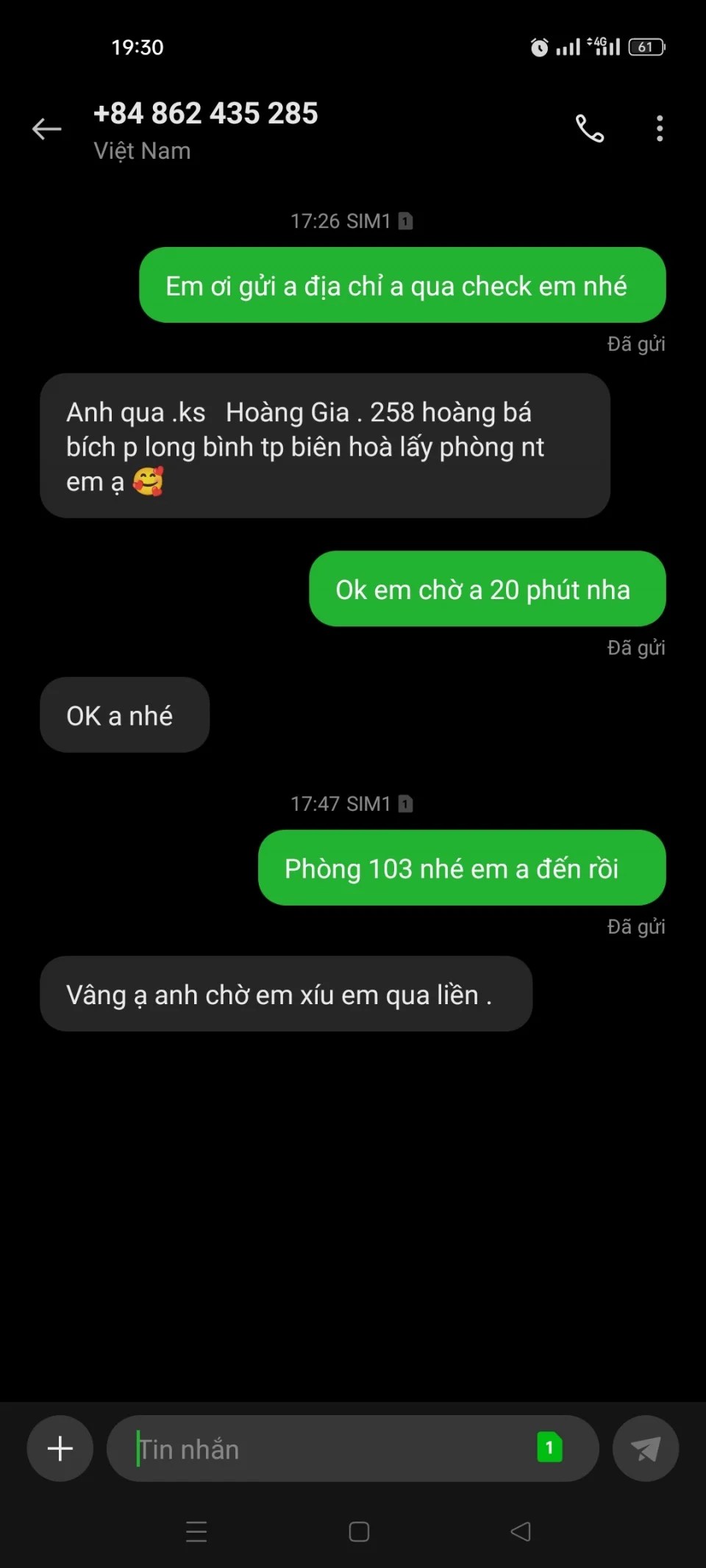Open the system recent apps button
The image size is (706, 1568).
(196, 1532)
